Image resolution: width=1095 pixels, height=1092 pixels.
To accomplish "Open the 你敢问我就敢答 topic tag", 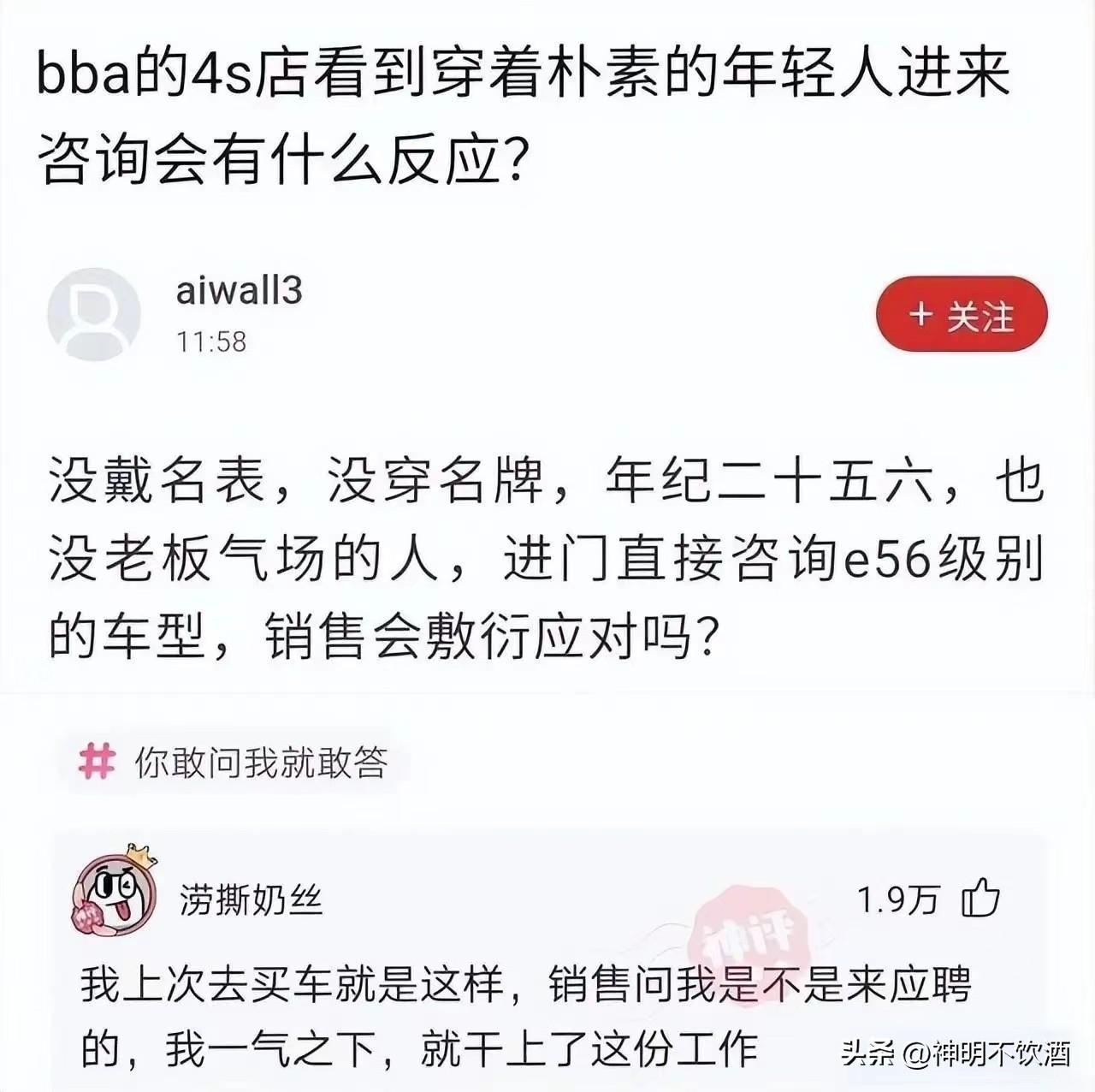I will click(x=234, y=762).
